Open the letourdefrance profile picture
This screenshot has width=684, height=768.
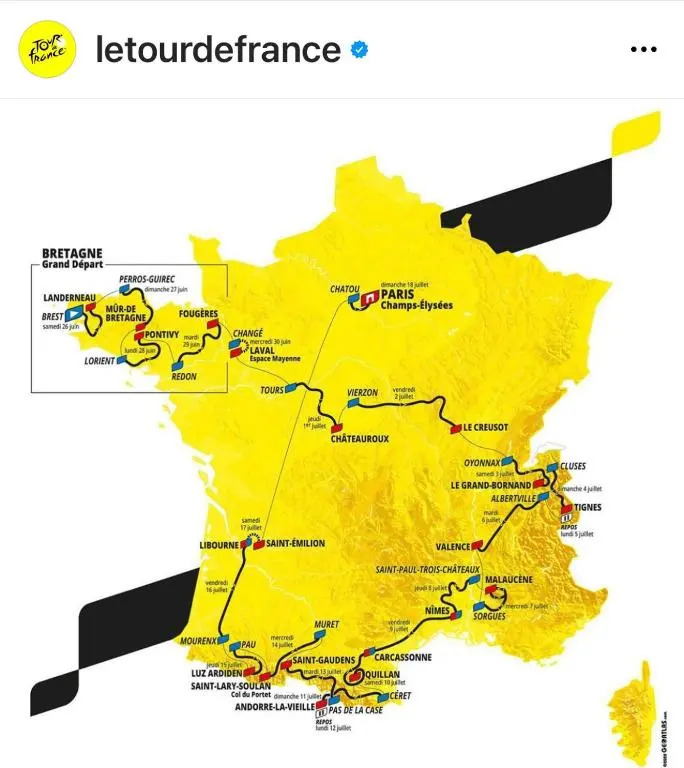[x=48, y=49]
